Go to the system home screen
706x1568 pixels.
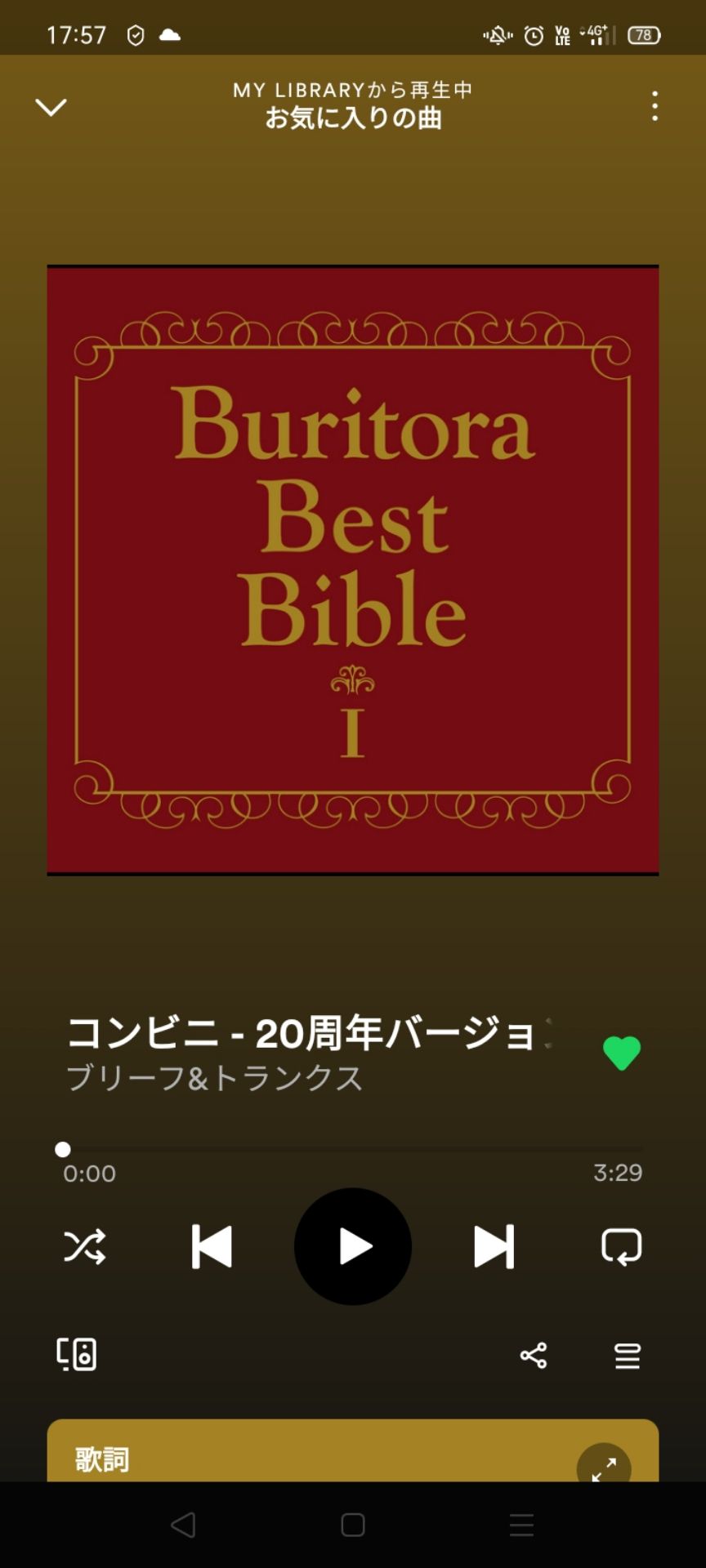(353, 1525)
